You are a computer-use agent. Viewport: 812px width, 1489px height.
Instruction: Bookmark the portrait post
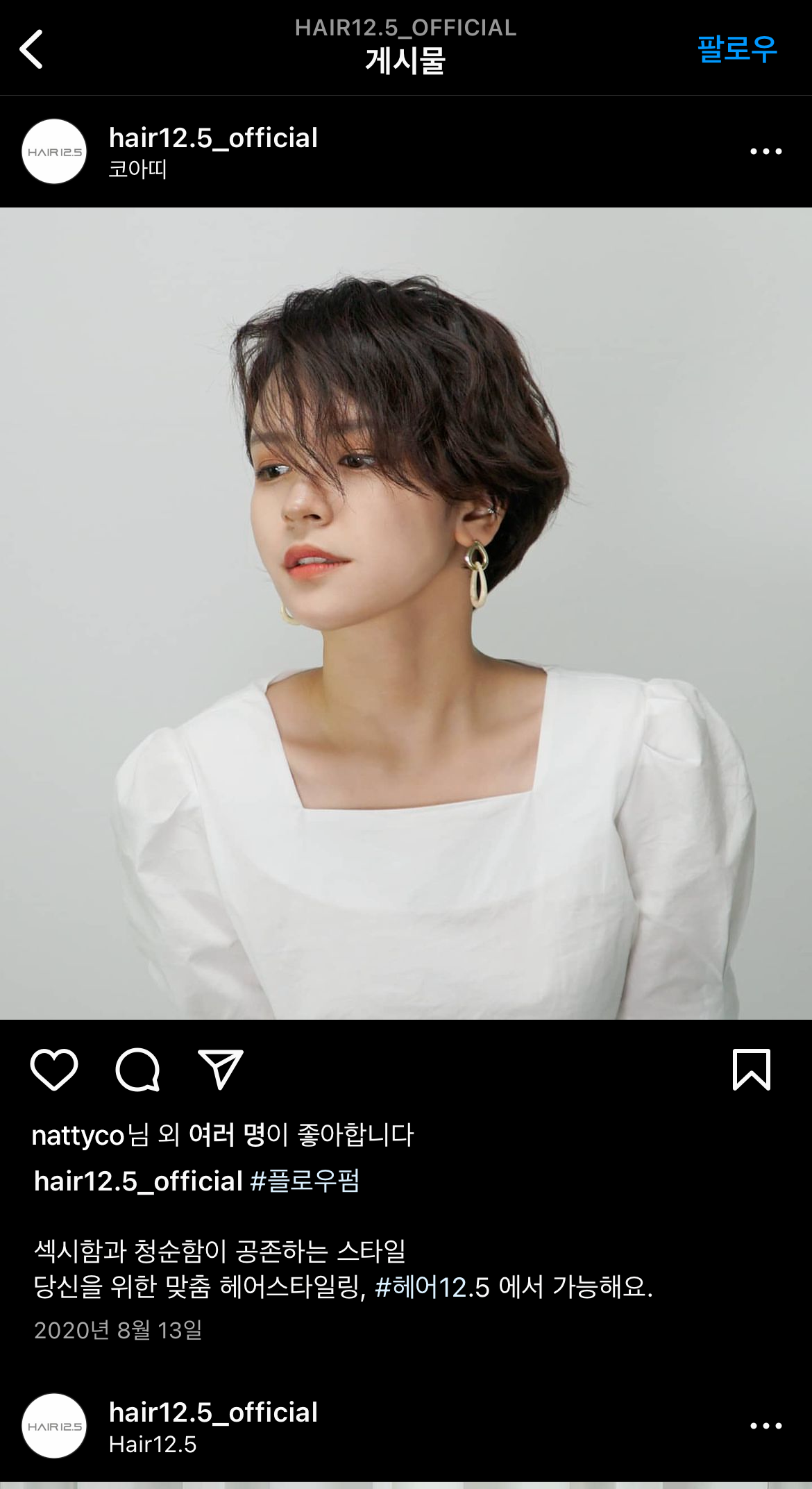(751, 1069)
